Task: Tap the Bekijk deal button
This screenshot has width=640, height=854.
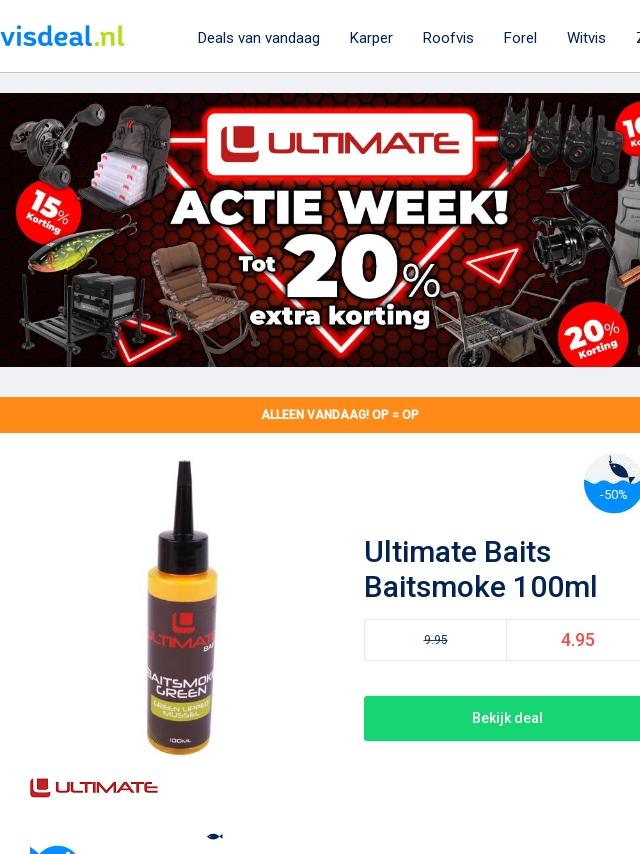Action: point(507,718)
